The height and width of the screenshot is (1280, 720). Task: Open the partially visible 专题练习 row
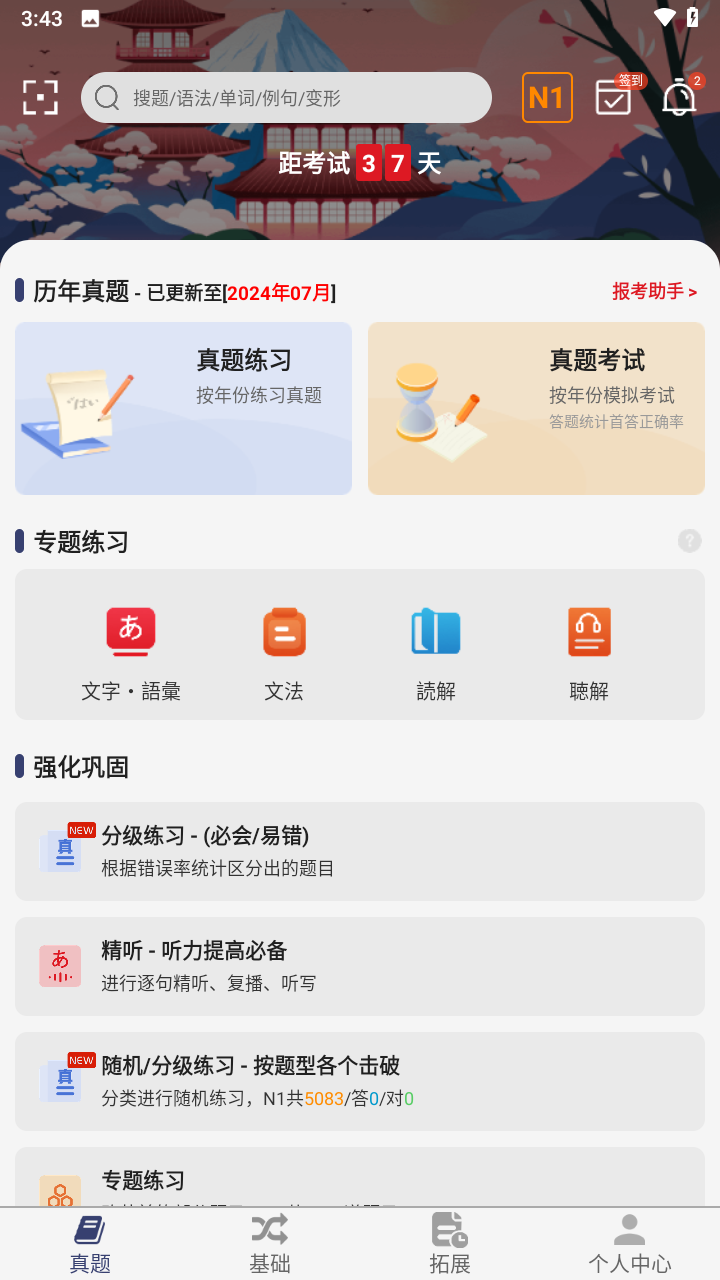click(x=360, y=1180)
